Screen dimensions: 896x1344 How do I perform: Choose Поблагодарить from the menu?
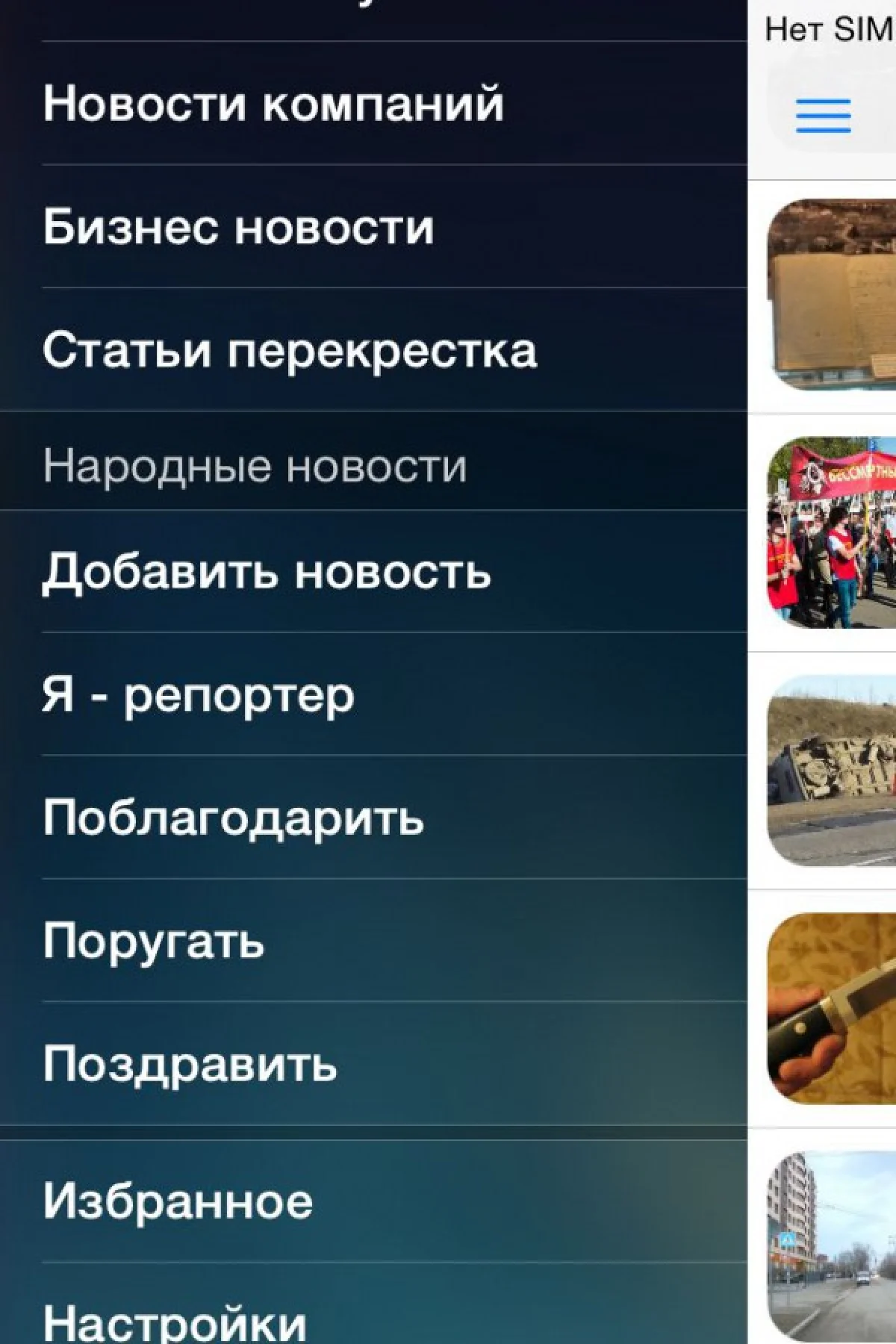coord(233,817)
